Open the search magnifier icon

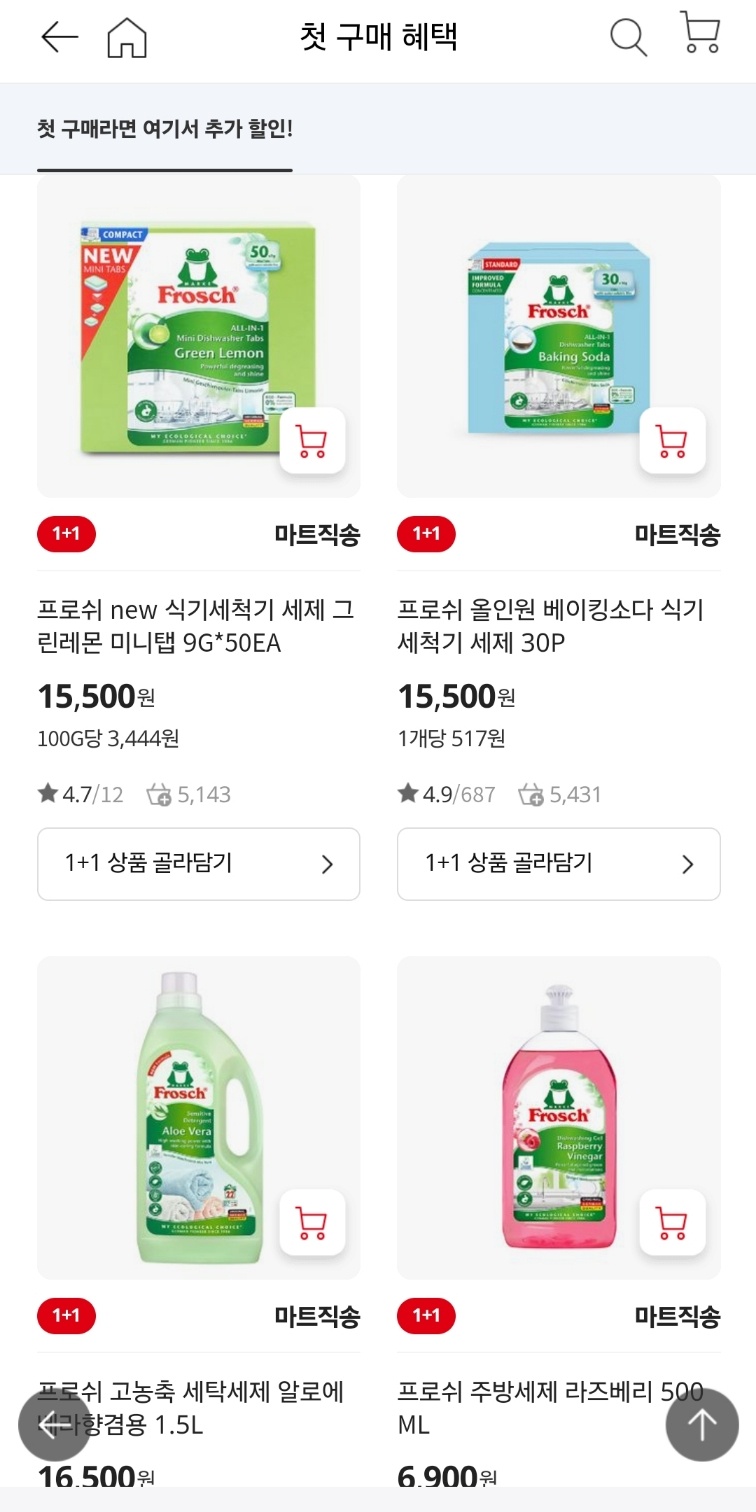coord(628,38)
